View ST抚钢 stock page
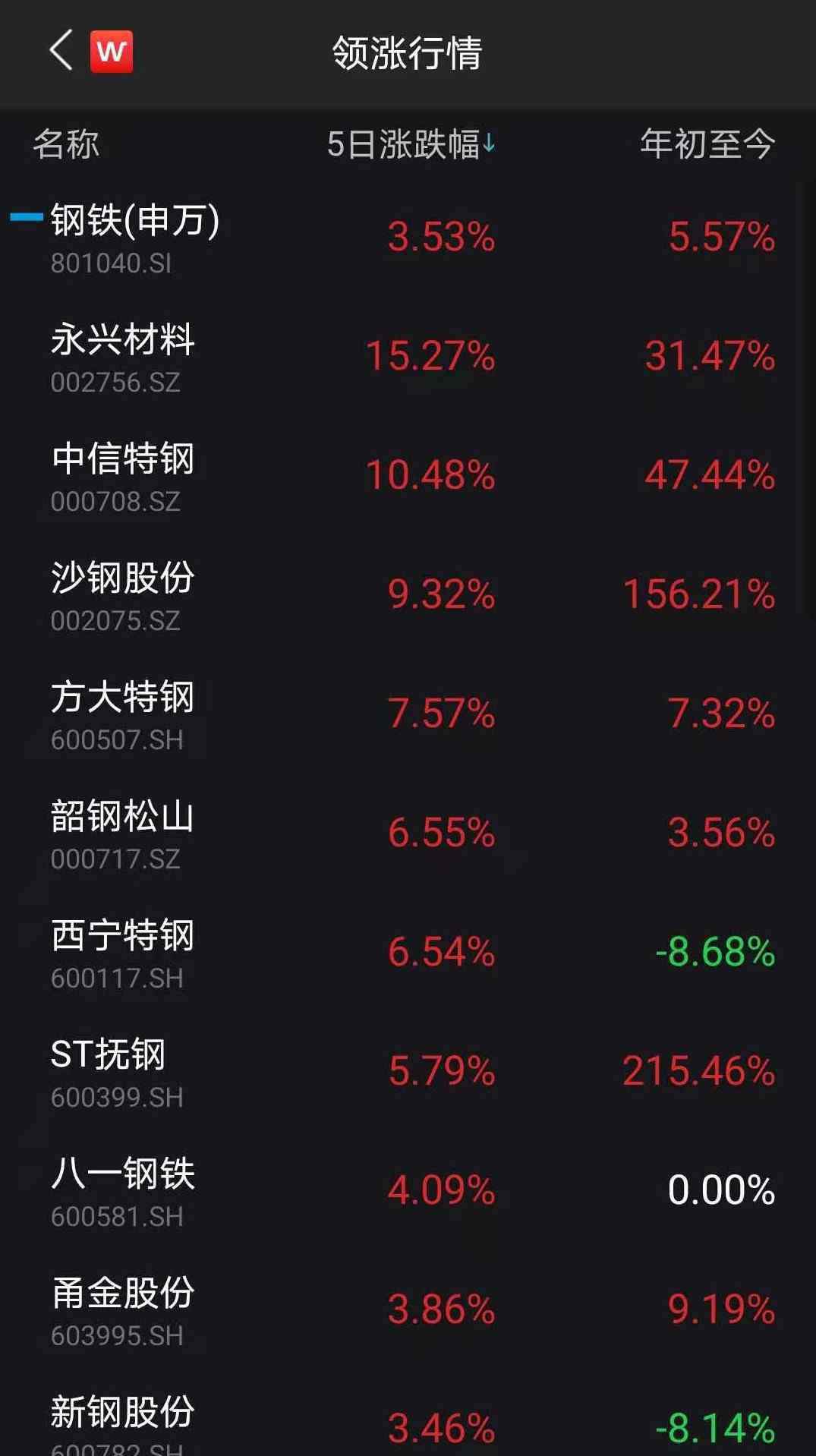The width and height of the screenshot is (816, 1456). tap(408, 1073)
